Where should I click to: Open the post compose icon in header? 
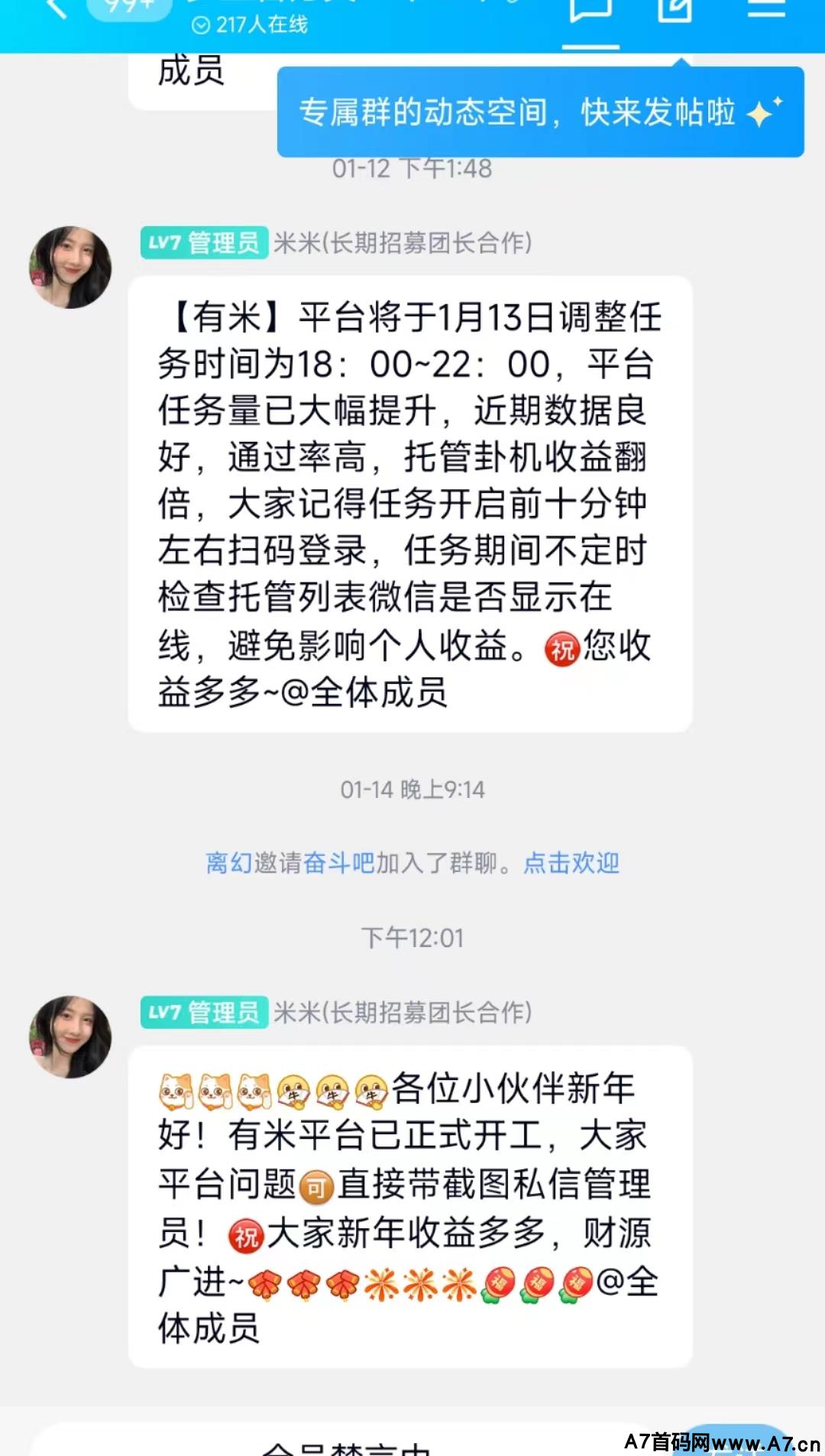[675, 9]
